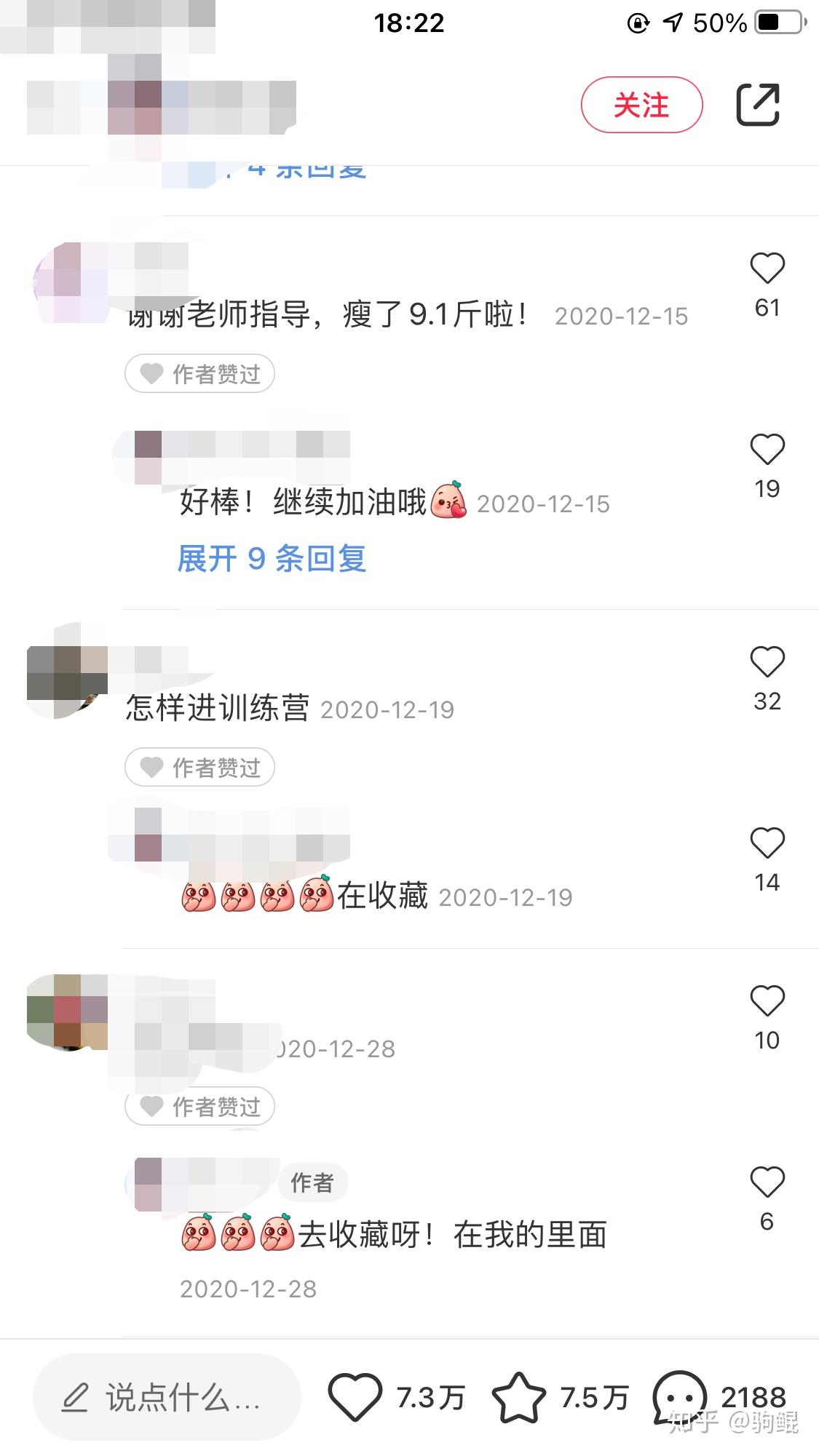Favorite the post with the star icon

[x=518, y=1397]
